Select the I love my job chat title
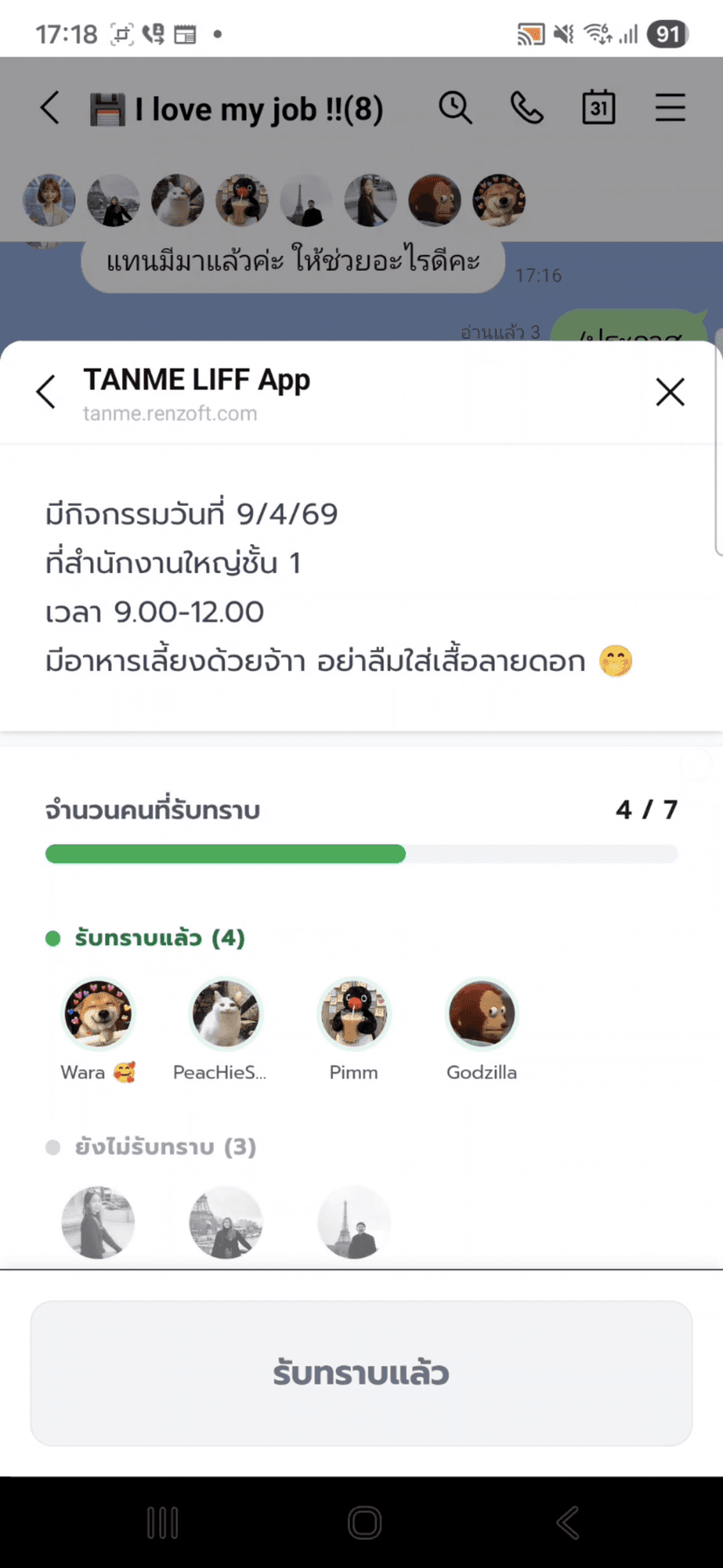 point(236,107)
